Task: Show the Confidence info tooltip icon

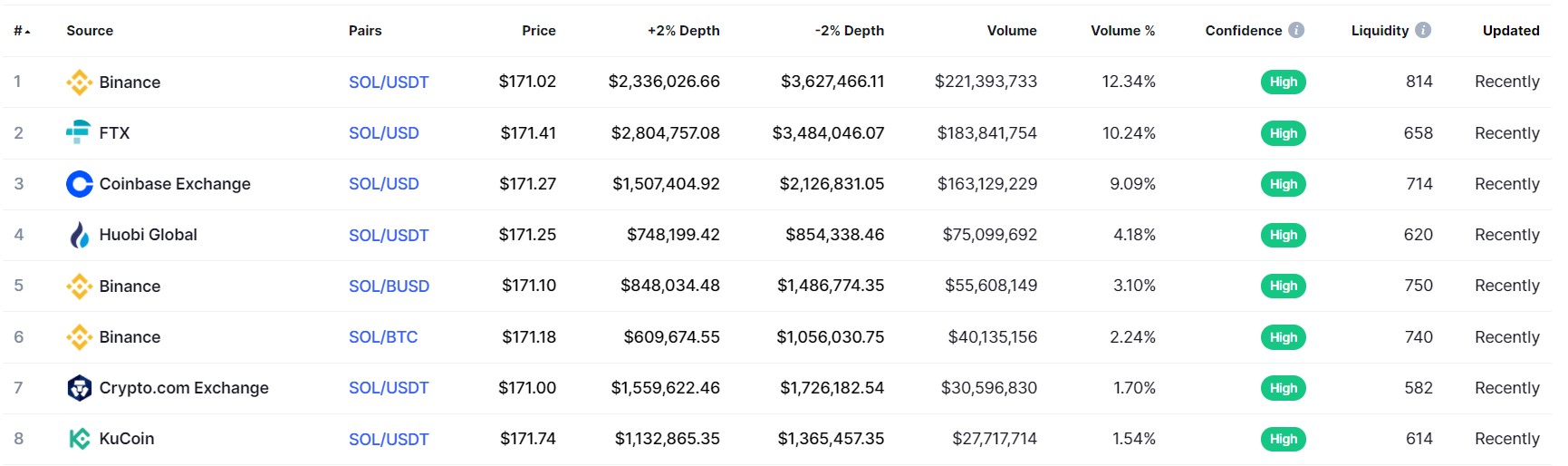Action: (1296, 31)
